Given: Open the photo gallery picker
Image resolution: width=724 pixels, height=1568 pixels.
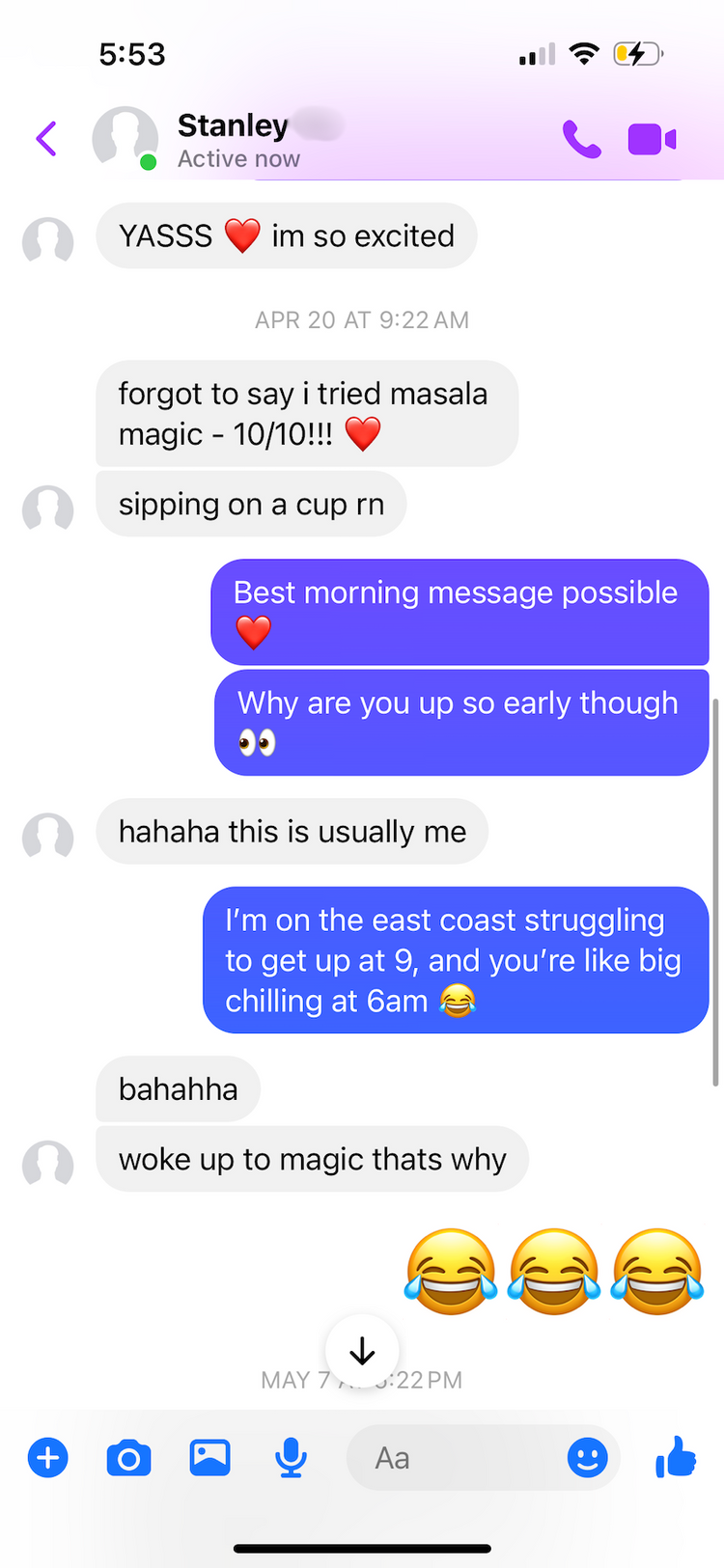Looking at the screenshot, I should 209,1457.
